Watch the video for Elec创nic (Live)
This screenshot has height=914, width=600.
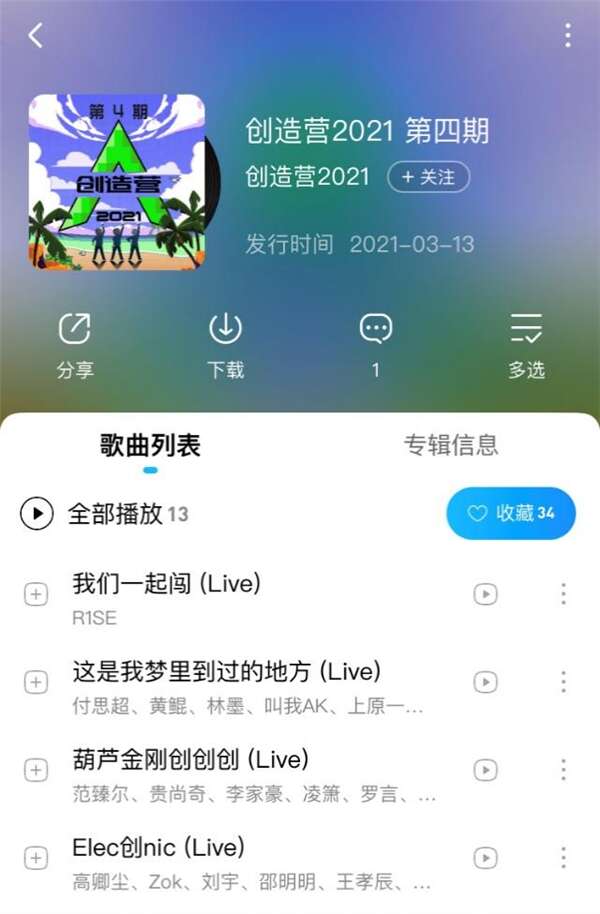[485, 858]
